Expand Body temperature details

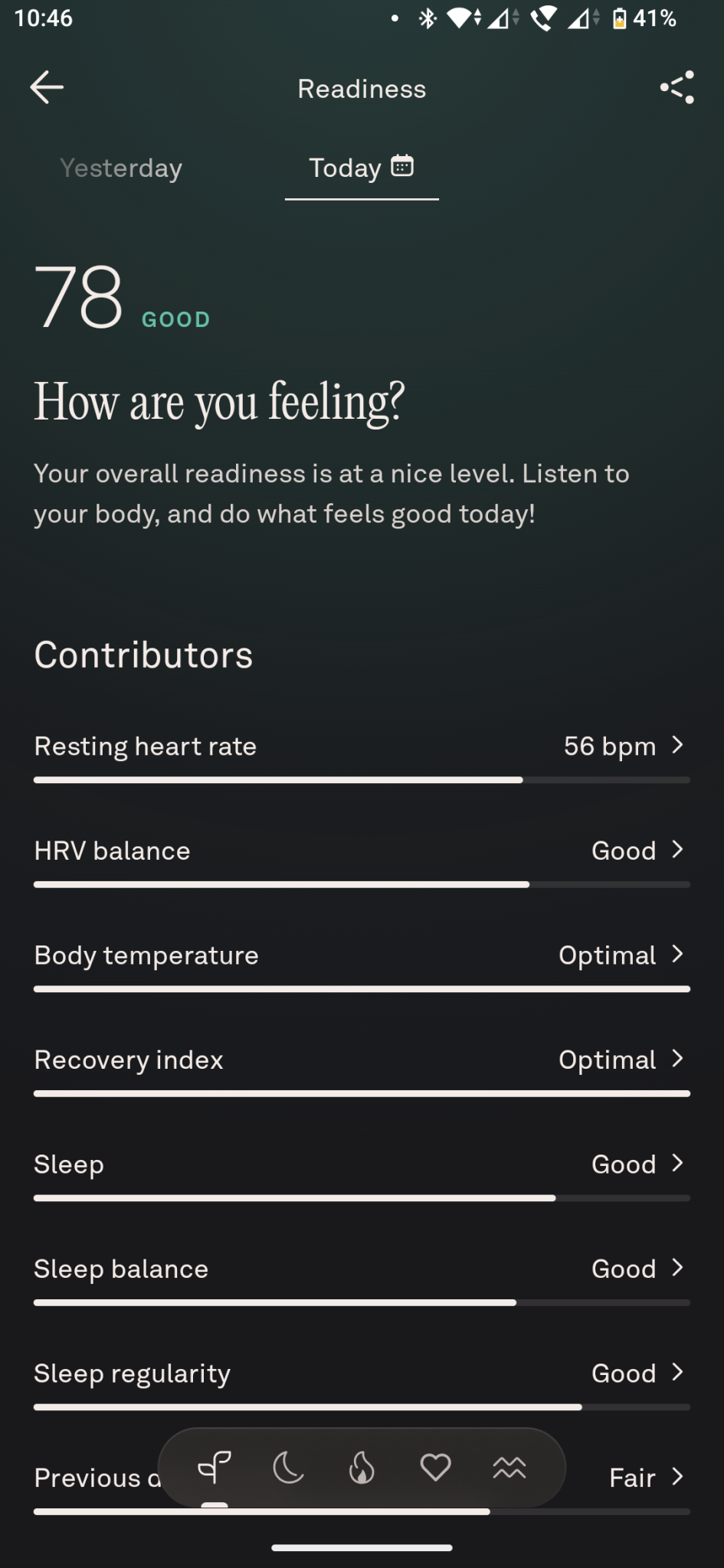[677, 955]
